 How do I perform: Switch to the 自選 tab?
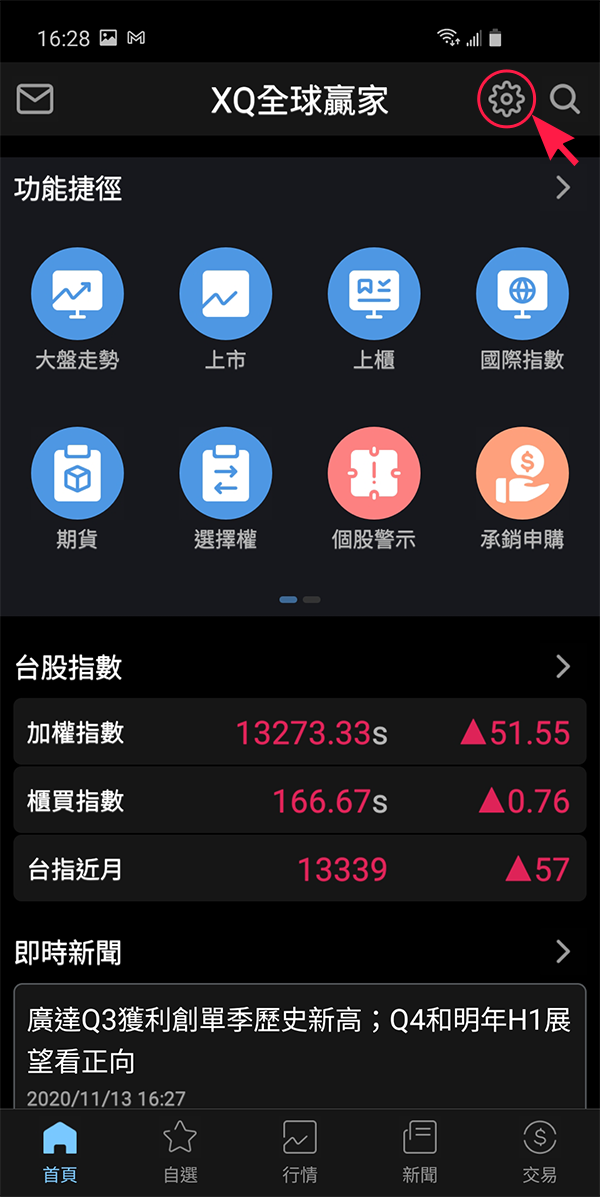point(180,1152)
